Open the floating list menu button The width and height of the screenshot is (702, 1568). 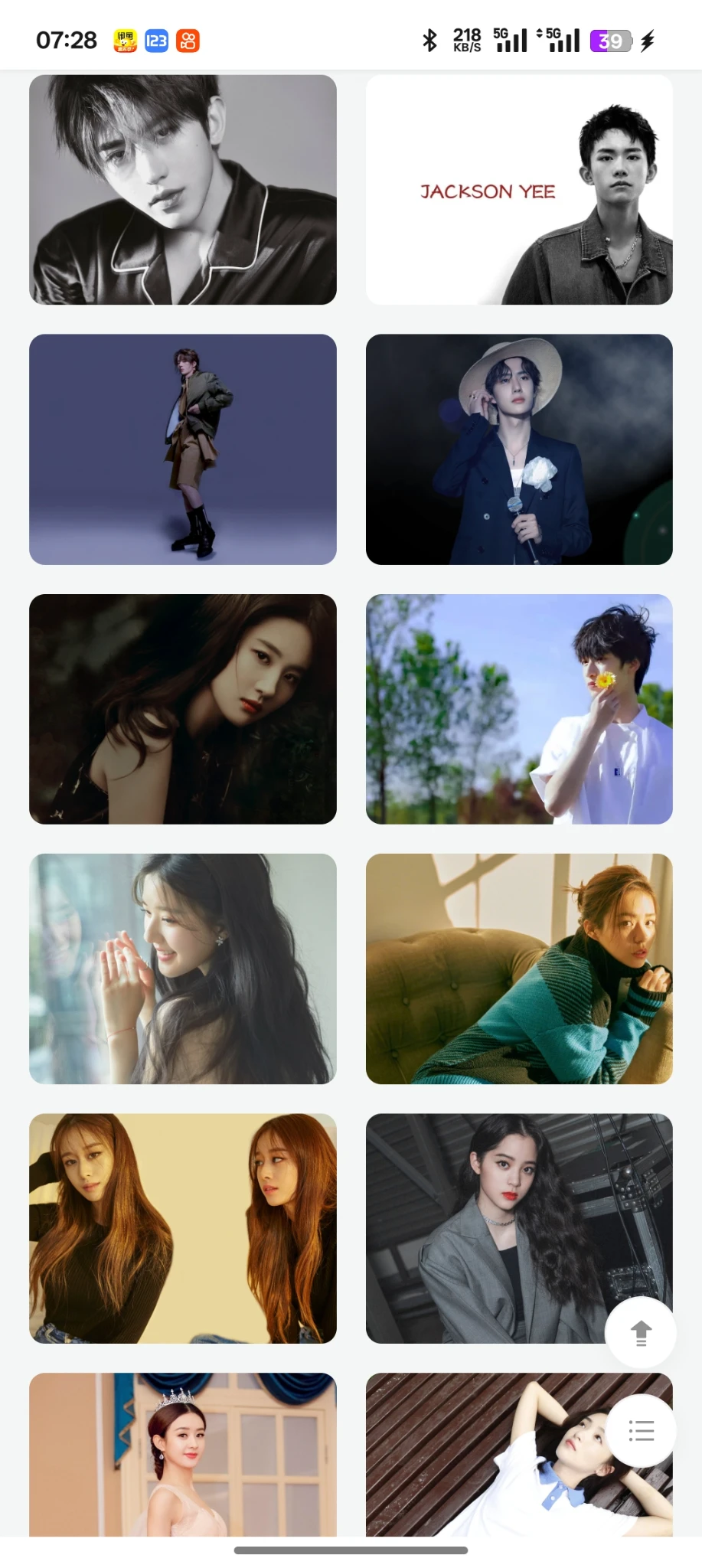641,1430
